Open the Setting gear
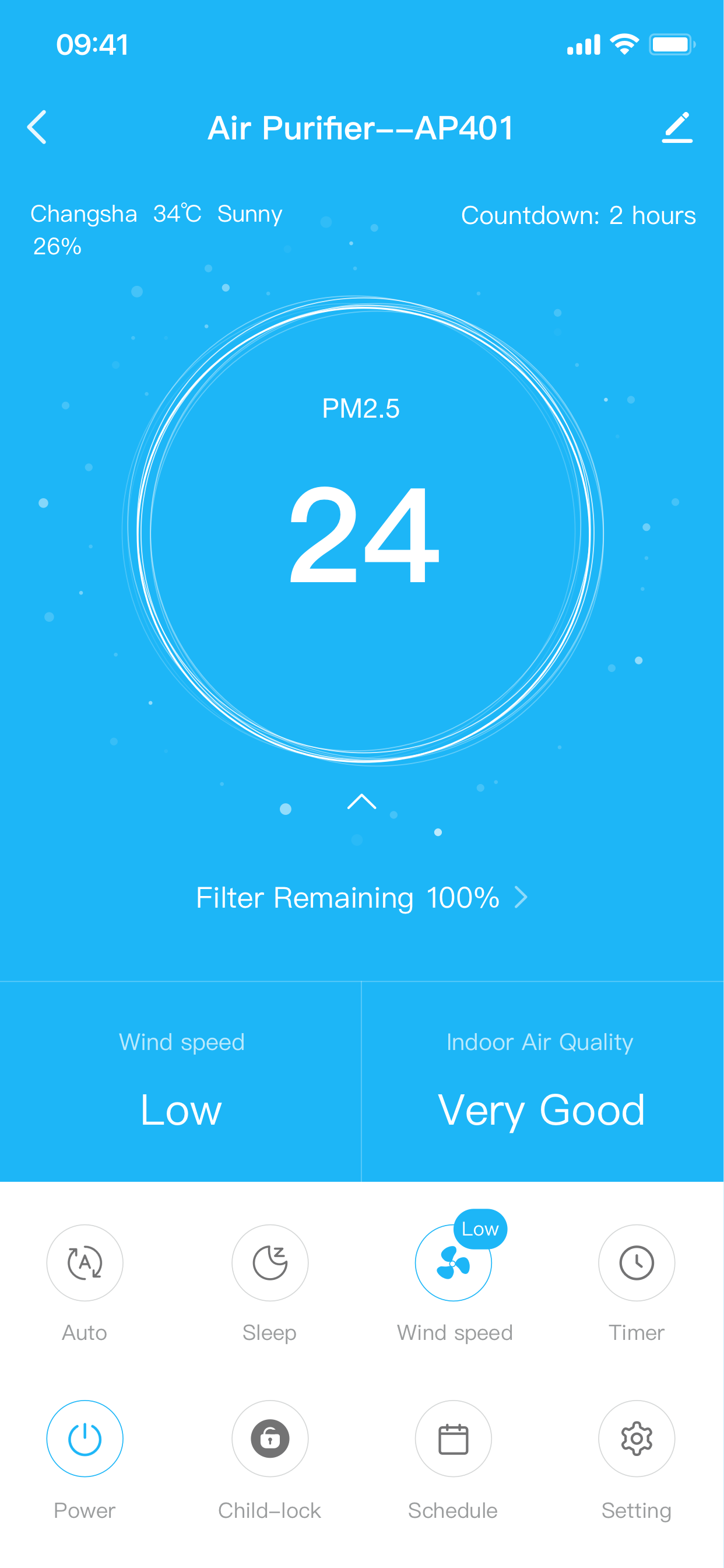724x1568 pixels. [637, 1438]
